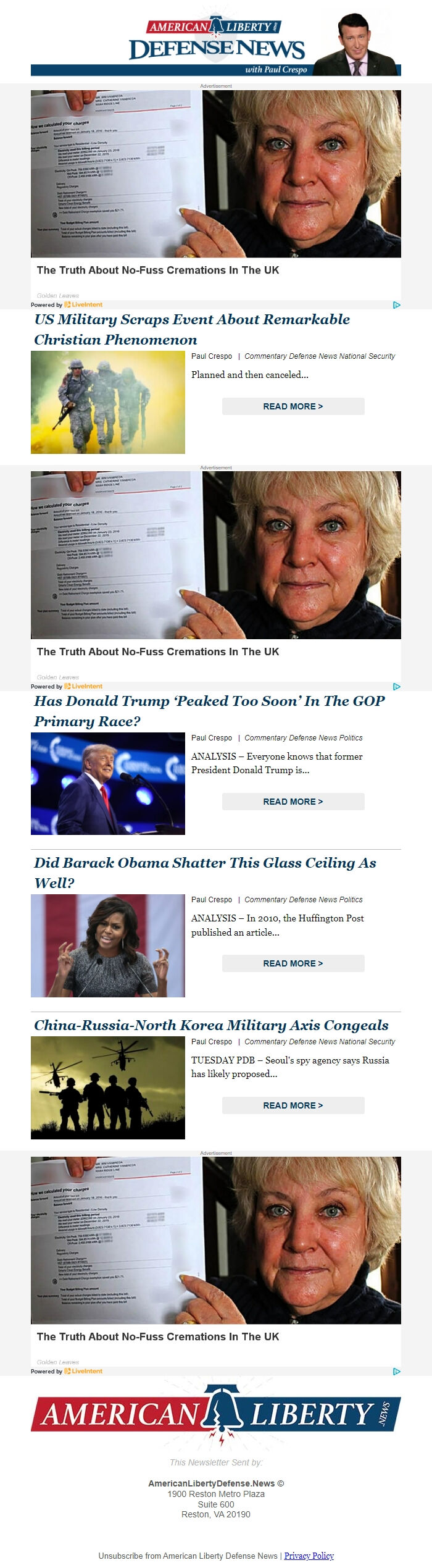Tap READ MORE under Planned and then canceled
This screenshot has width=432, height=1568.
[x=293, y=406]
